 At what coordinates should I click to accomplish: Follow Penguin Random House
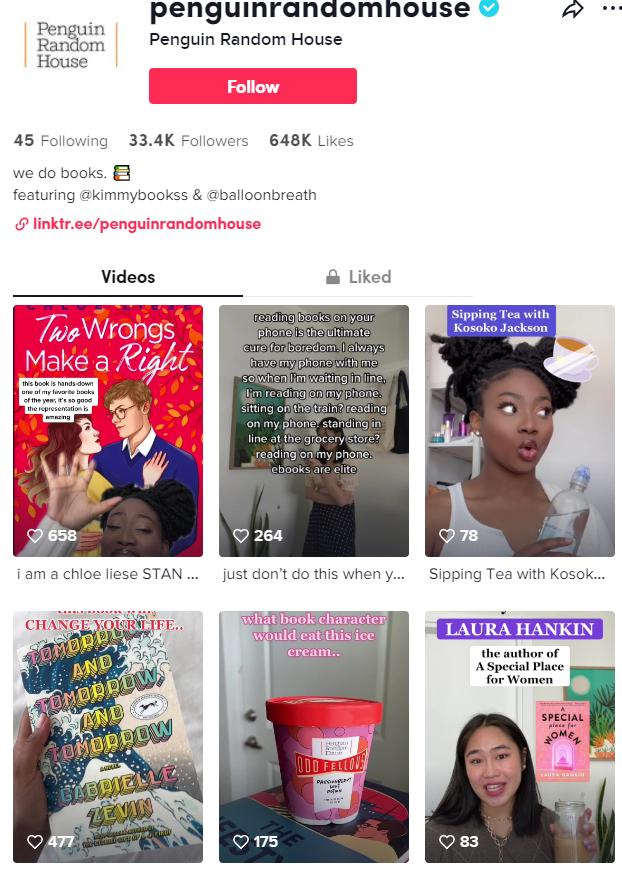[x=252, y=87]
